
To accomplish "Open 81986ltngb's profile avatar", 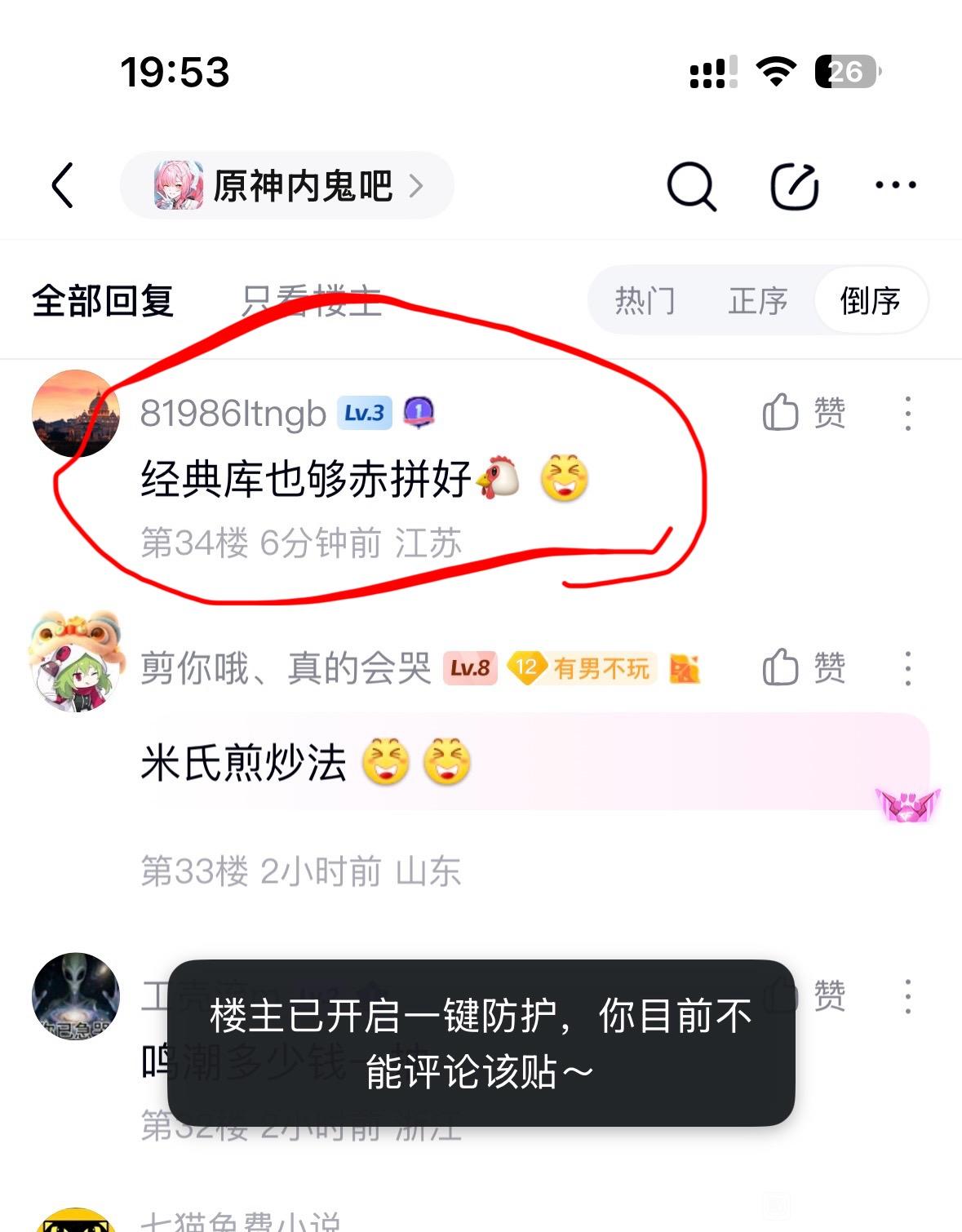I will 76,413.
